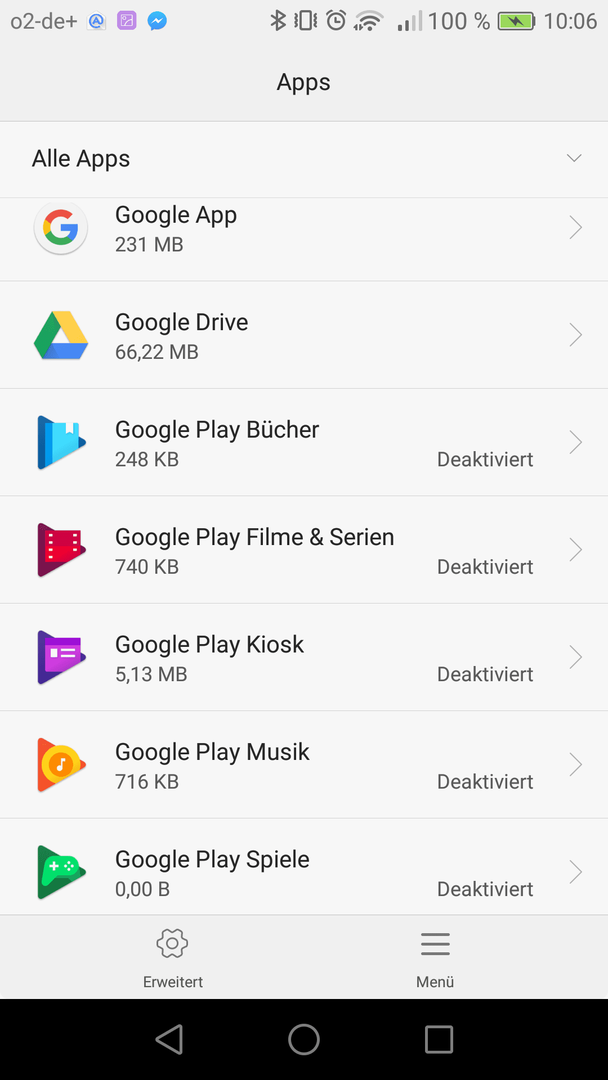The height and width of the screenshot is (1080, 608).
Task: Open the Google Play Musik entry
Action: pos(304,765)
